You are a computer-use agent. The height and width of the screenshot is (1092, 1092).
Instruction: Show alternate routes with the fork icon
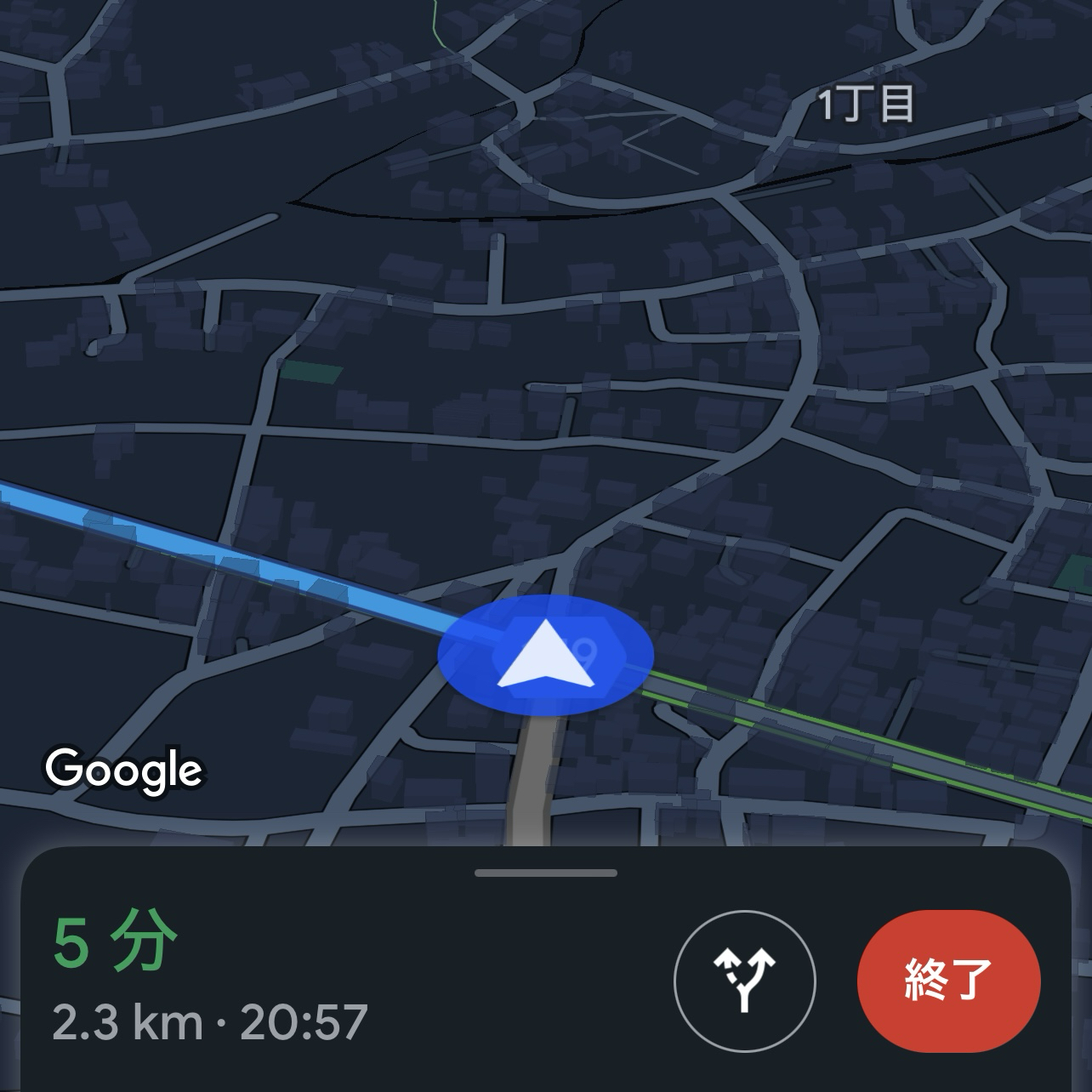pos(744,981)
